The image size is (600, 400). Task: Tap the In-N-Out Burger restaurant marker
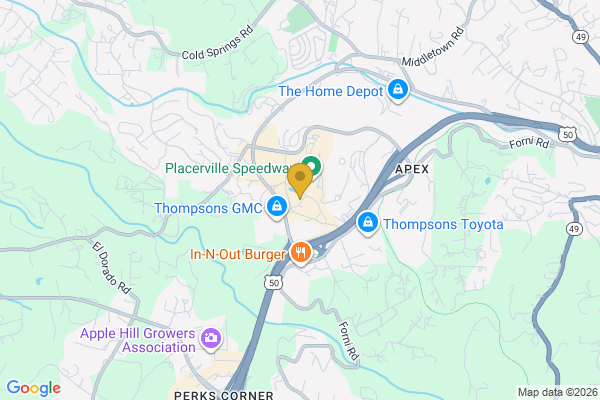tap(300, 254)
